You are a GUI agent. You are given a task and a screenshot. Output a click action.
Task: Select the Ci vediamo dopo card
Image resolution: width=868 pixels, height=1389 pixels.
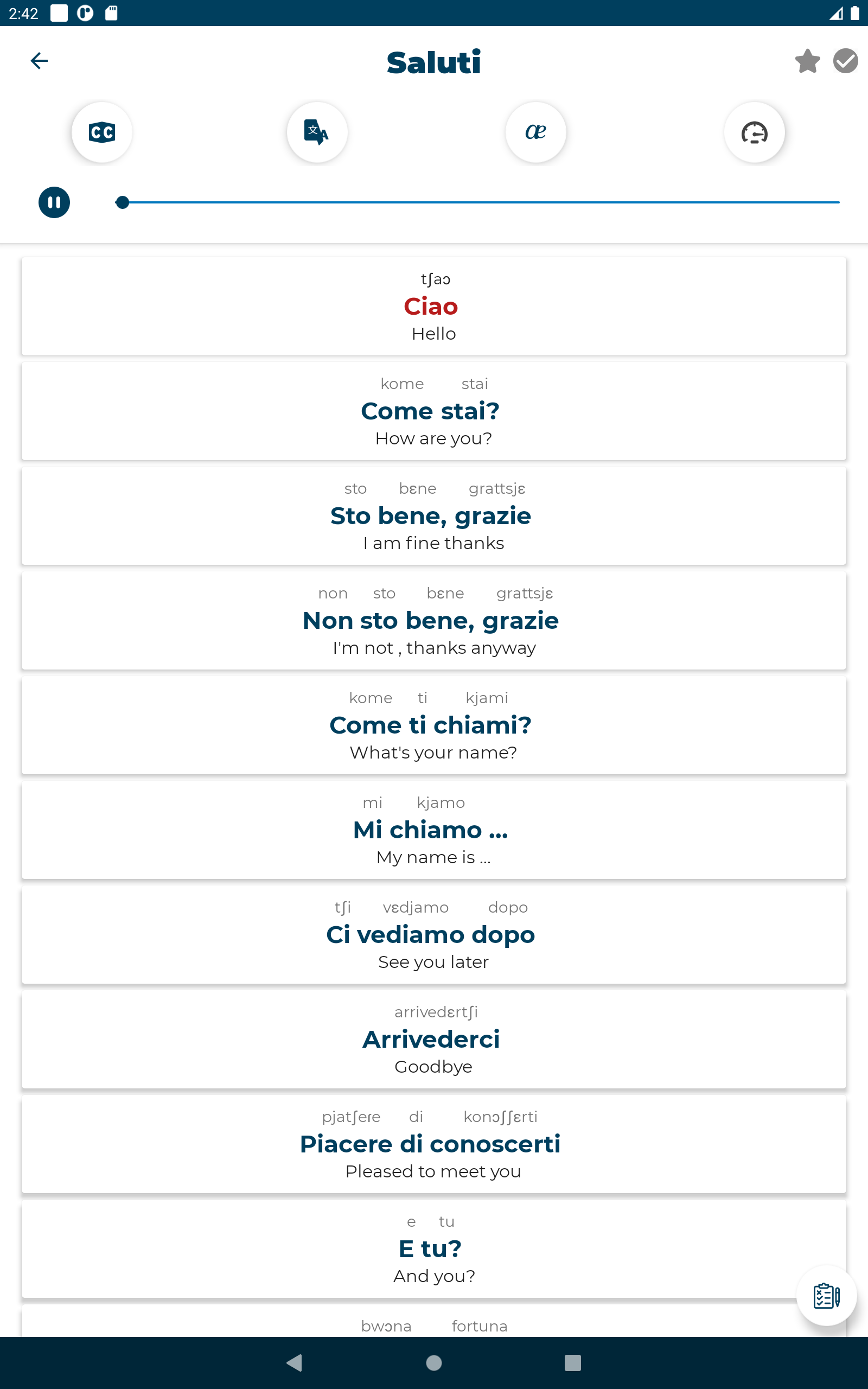coord(434,935)
